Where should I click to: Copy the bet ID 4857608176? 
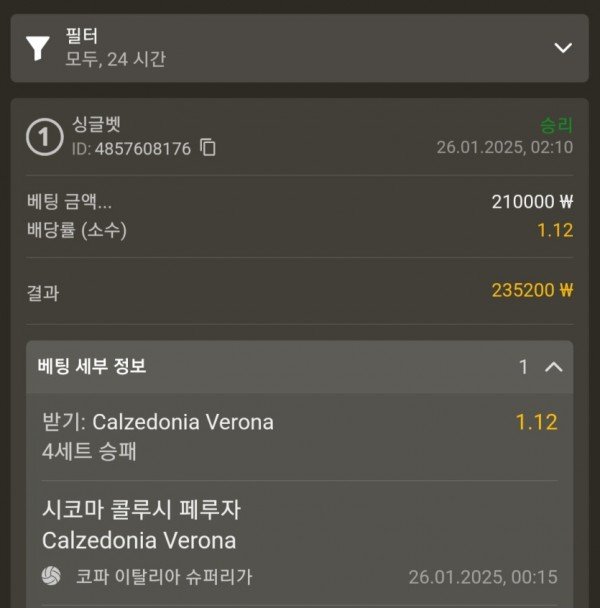(x=208, y=148)
